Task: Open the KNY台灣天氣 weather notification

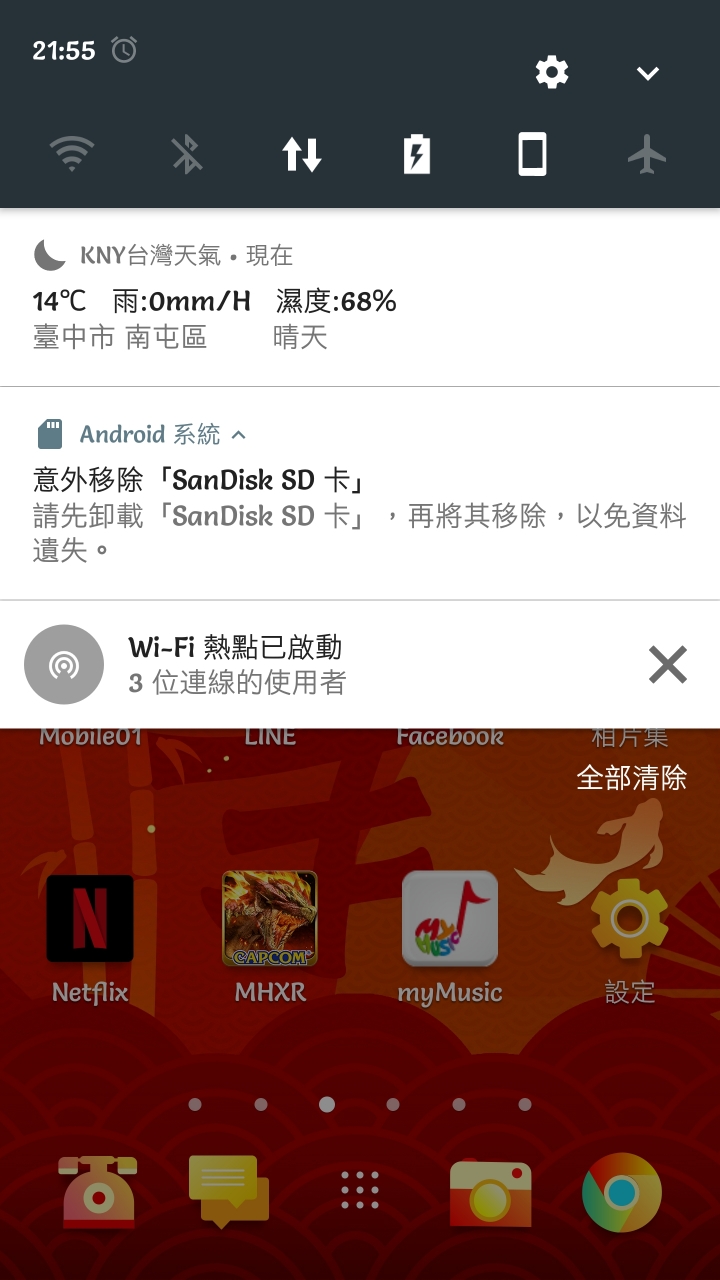Action: (360, 298)
